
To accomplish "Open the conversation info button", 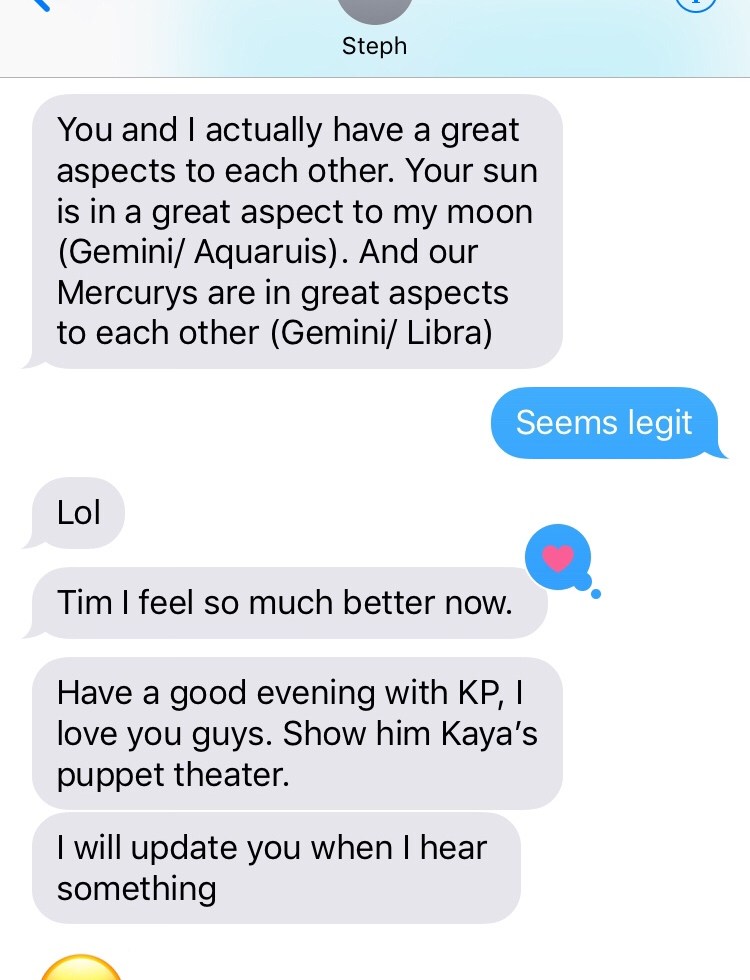I will point(695,5).
